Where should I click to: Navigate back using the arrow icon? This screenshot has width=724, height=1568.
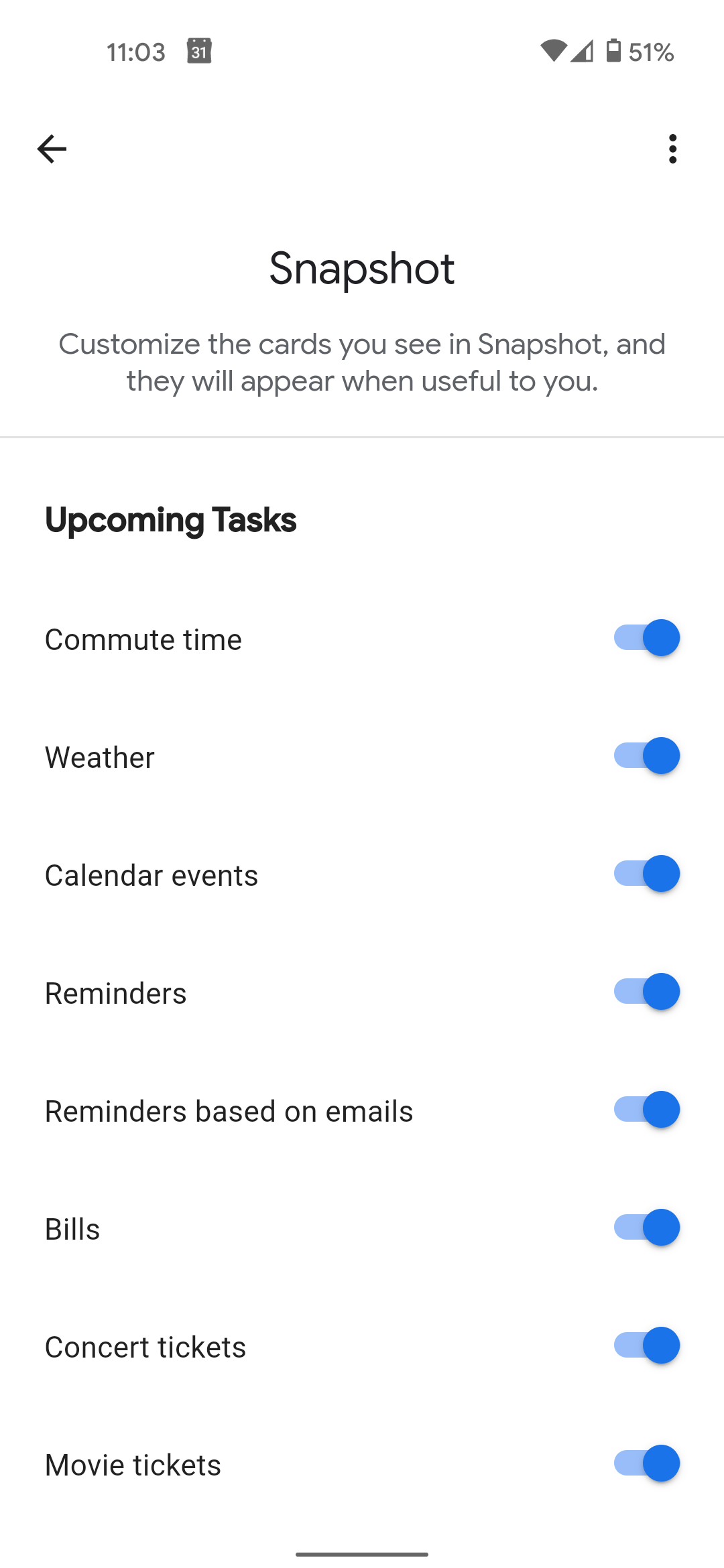[x=51, y=149]
